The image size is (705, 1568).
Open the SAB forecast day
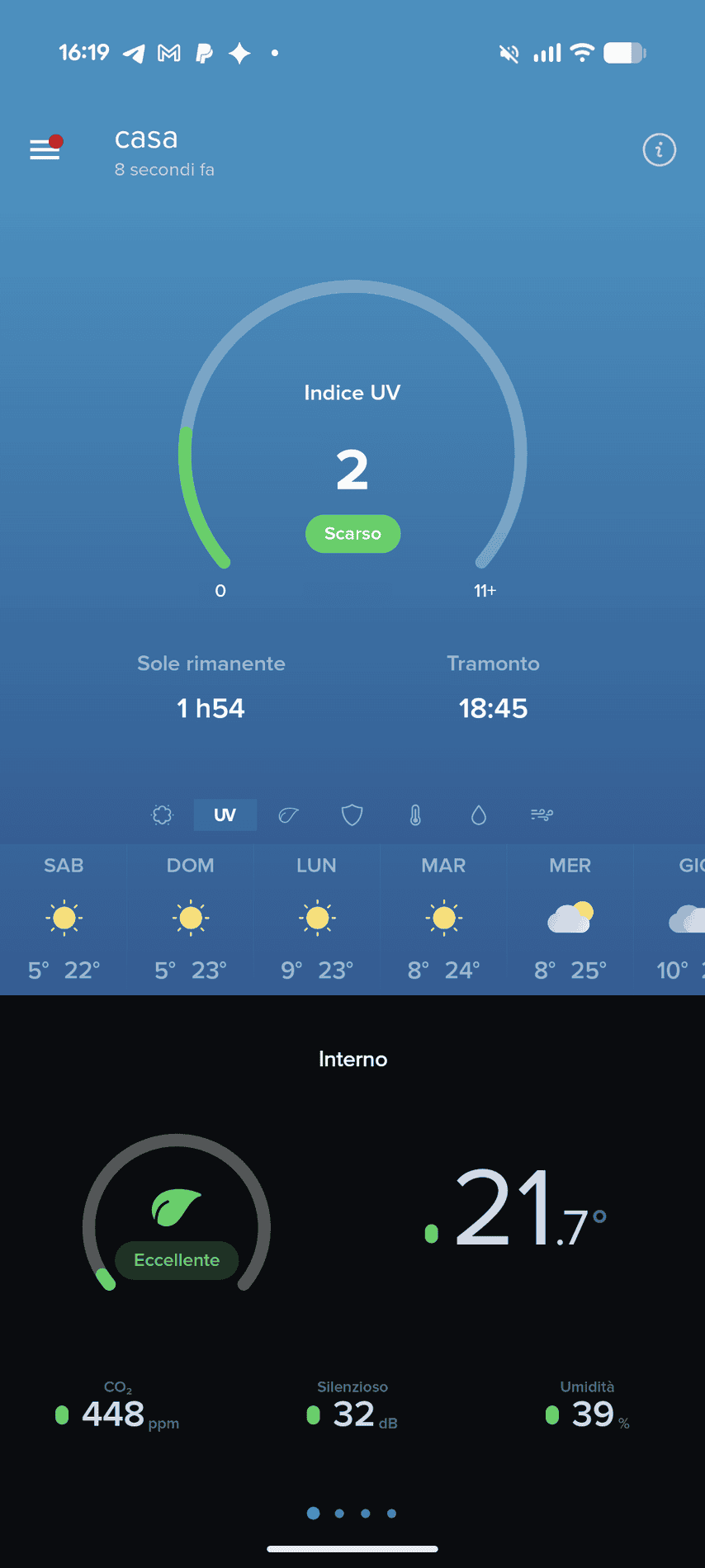64,919
